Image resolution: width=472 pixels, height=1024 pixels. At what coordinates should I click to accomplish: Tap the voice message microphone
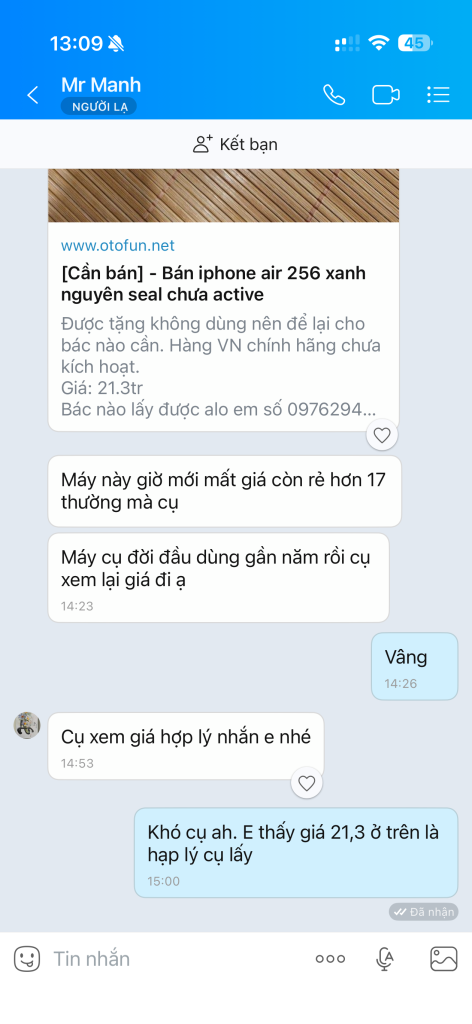click(385, 959)
